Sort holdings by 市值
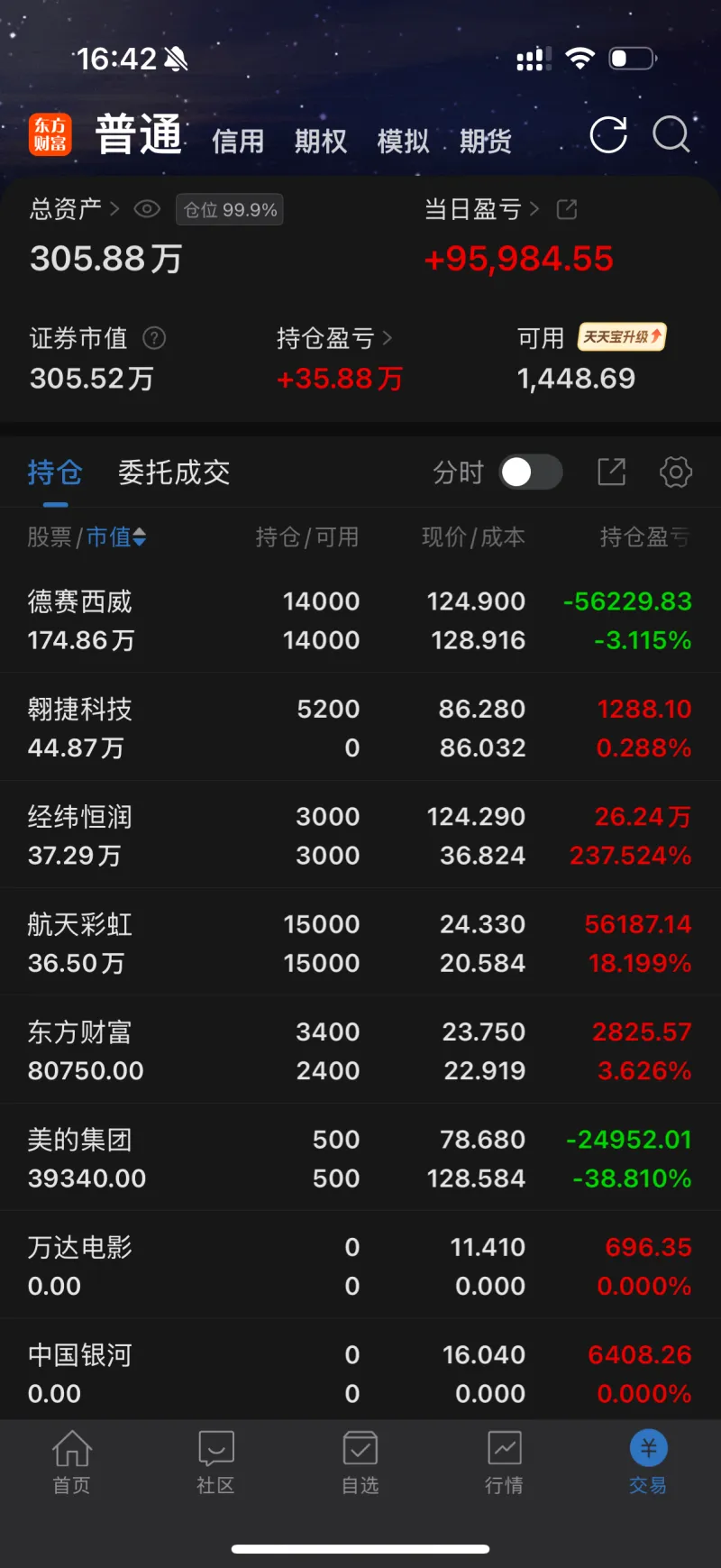The height and width of the screenshot is (1568, 721). tap(116, 537)
